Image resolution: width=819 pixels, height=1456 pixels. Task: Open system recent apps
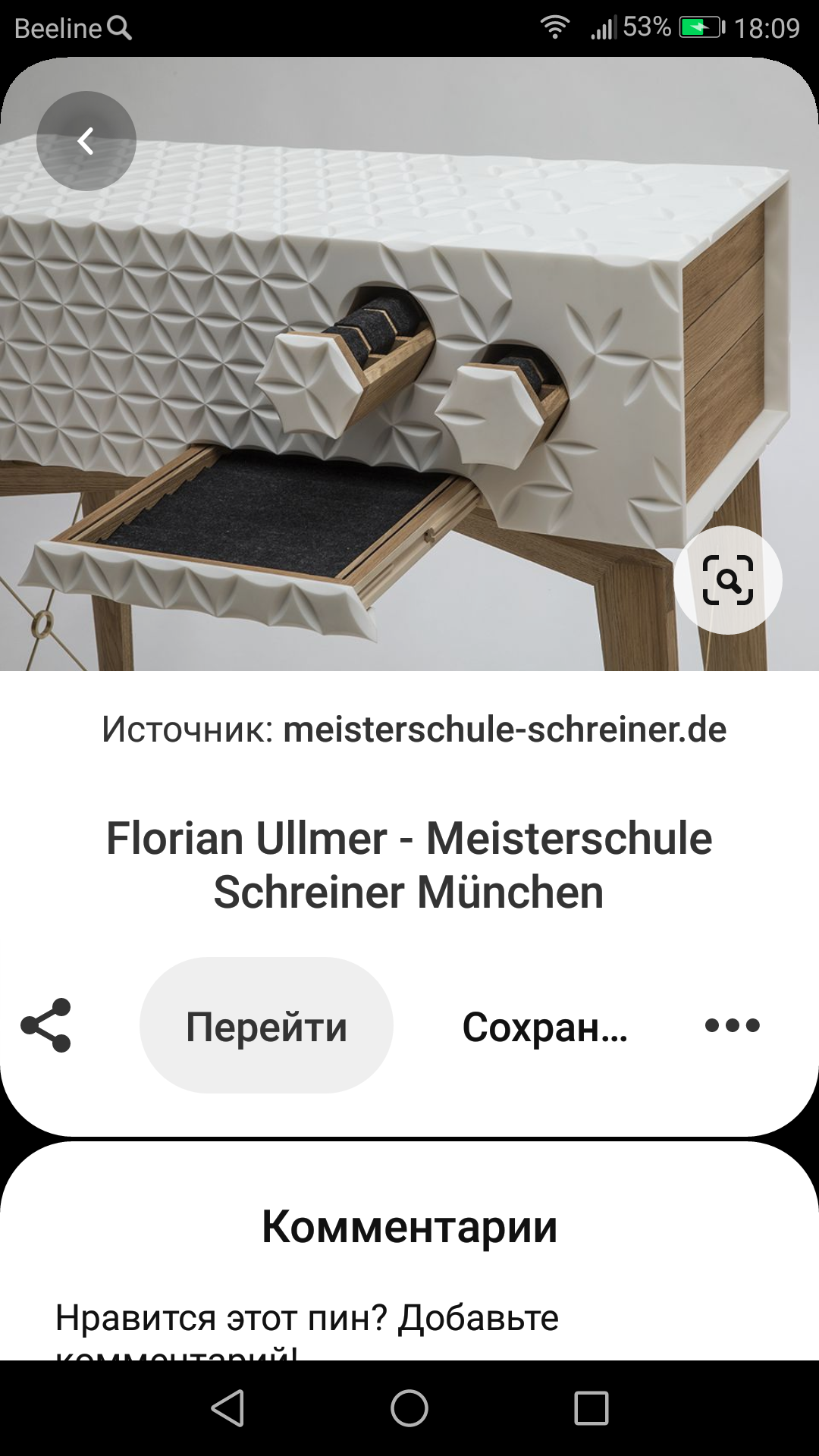(591, 1408)
